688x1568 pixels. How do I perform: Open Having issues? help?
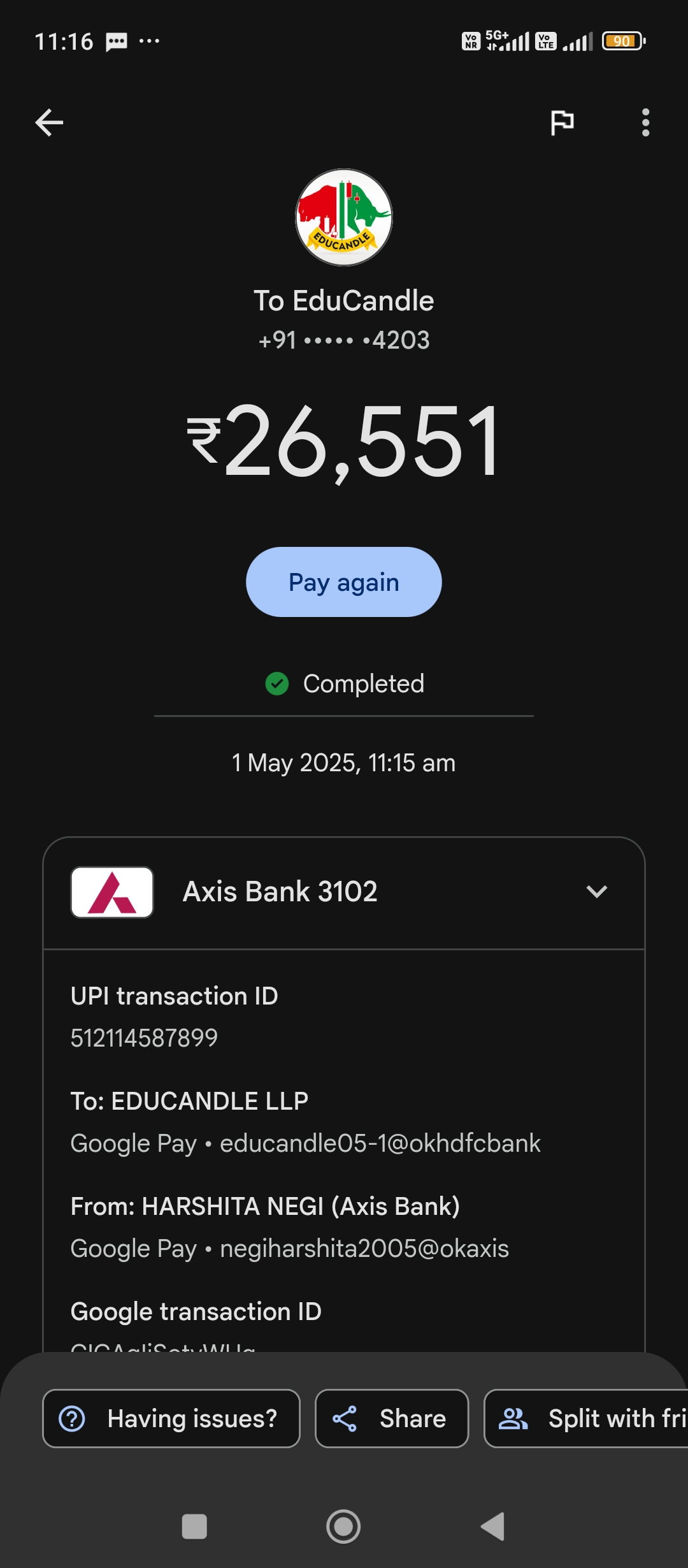pyautogui.click(x=171, y=1418)
